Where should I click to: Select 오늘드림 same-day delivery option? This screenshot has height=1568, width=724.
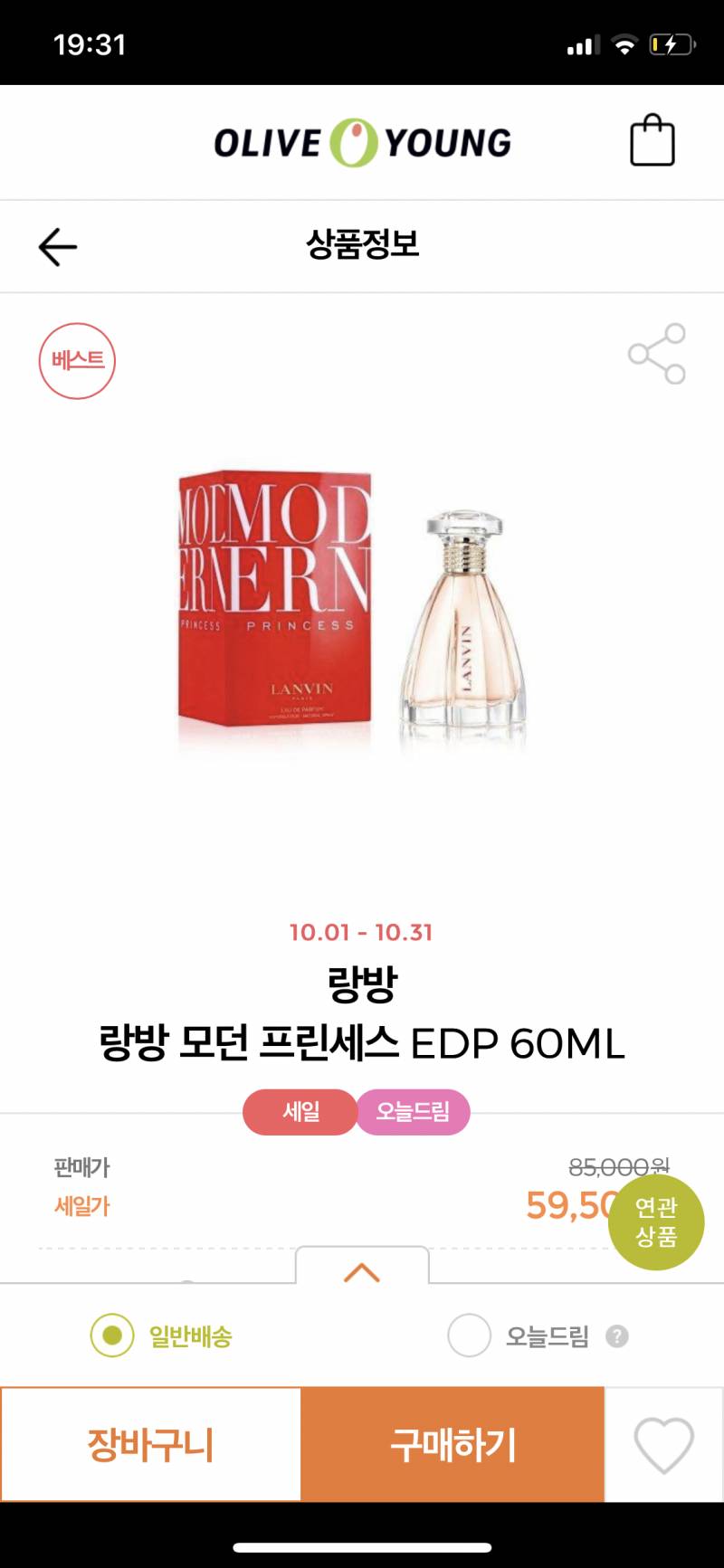[470, 1335]
